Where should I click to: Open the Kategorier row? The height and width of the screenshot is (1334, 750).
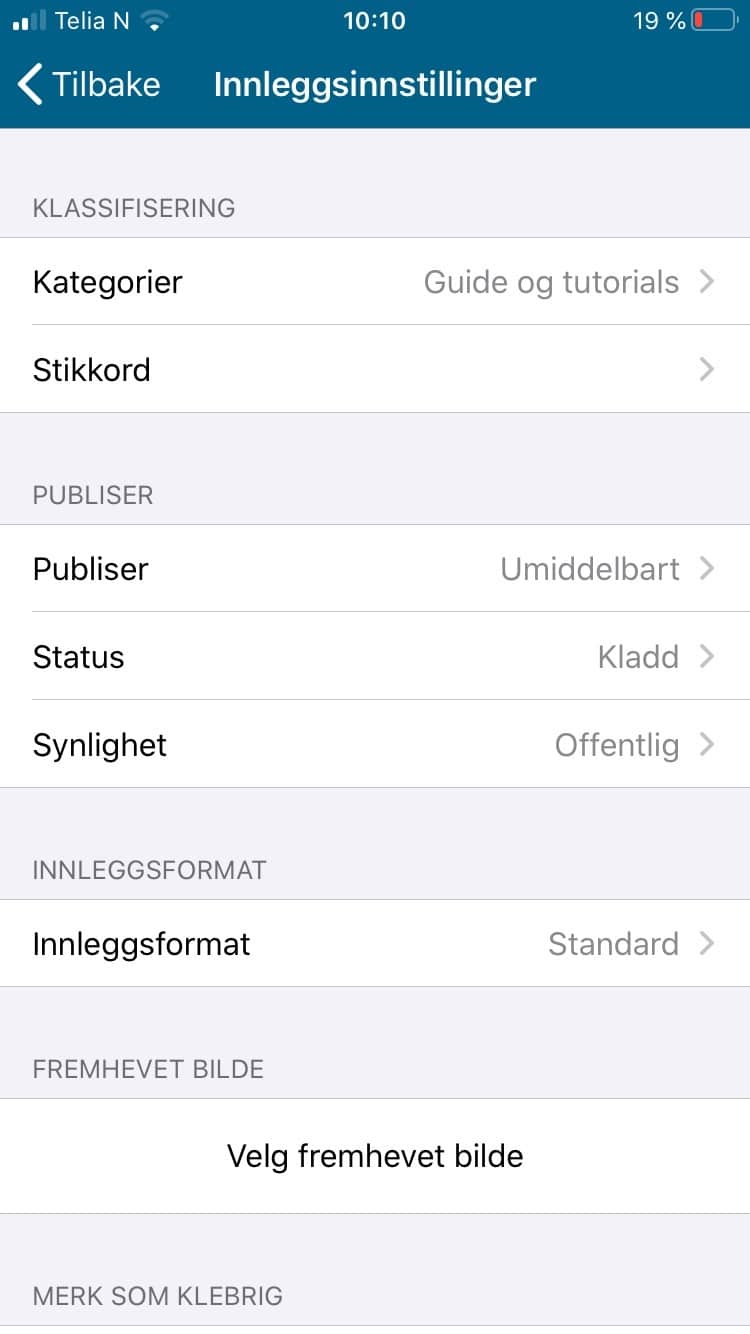tap(375, 282)
